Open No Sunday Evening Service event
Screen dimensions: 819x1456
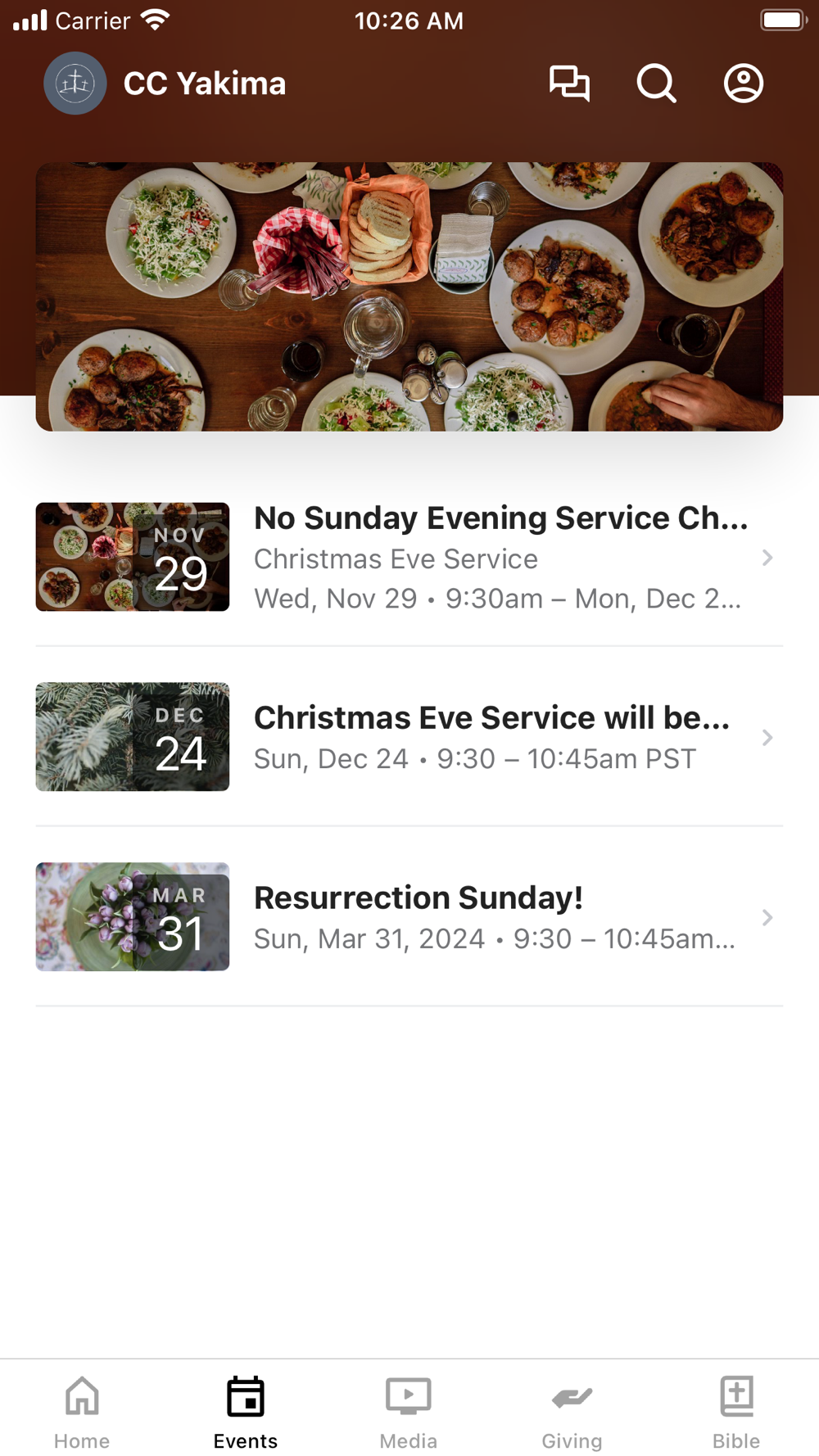click(x=409, y=558)
